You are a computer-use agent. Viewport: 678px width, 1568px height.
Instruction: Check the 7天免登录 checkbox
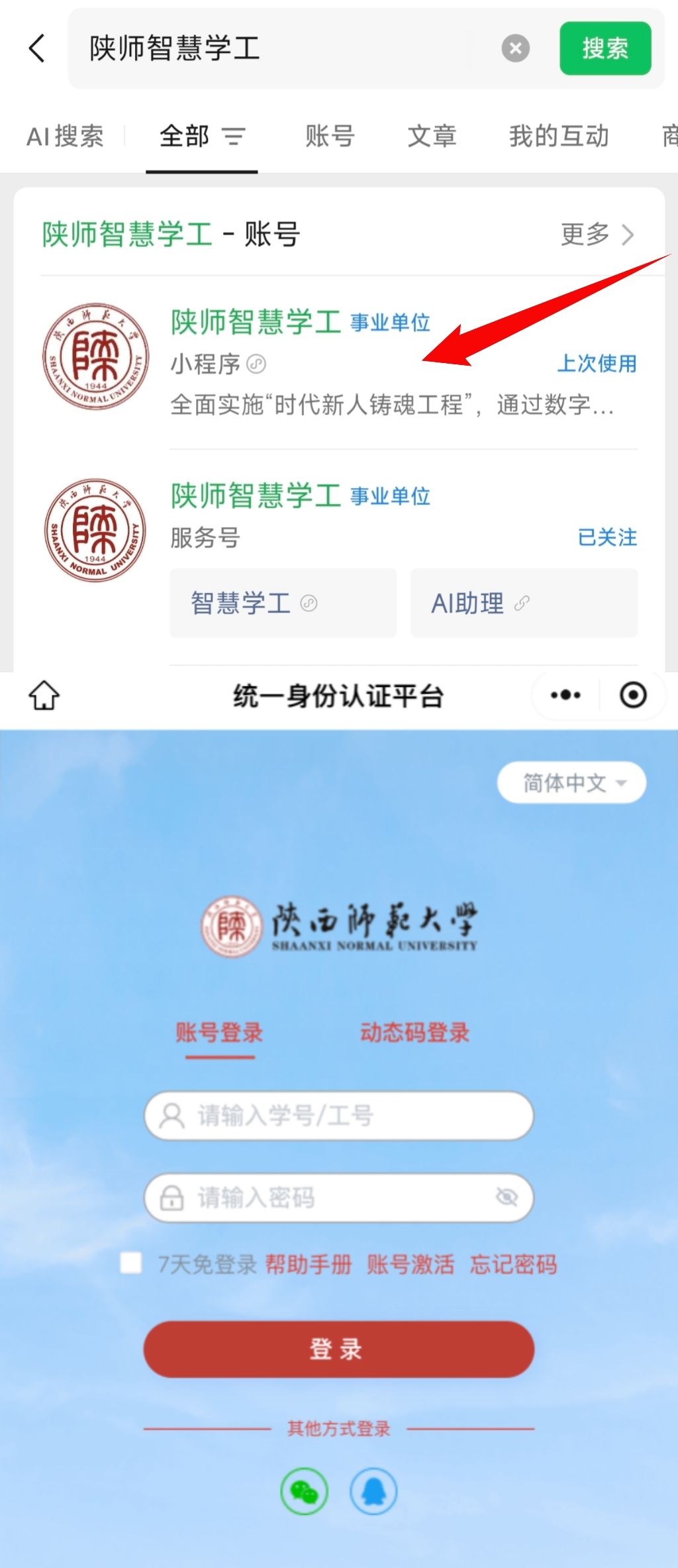[x=131, y=1263]
